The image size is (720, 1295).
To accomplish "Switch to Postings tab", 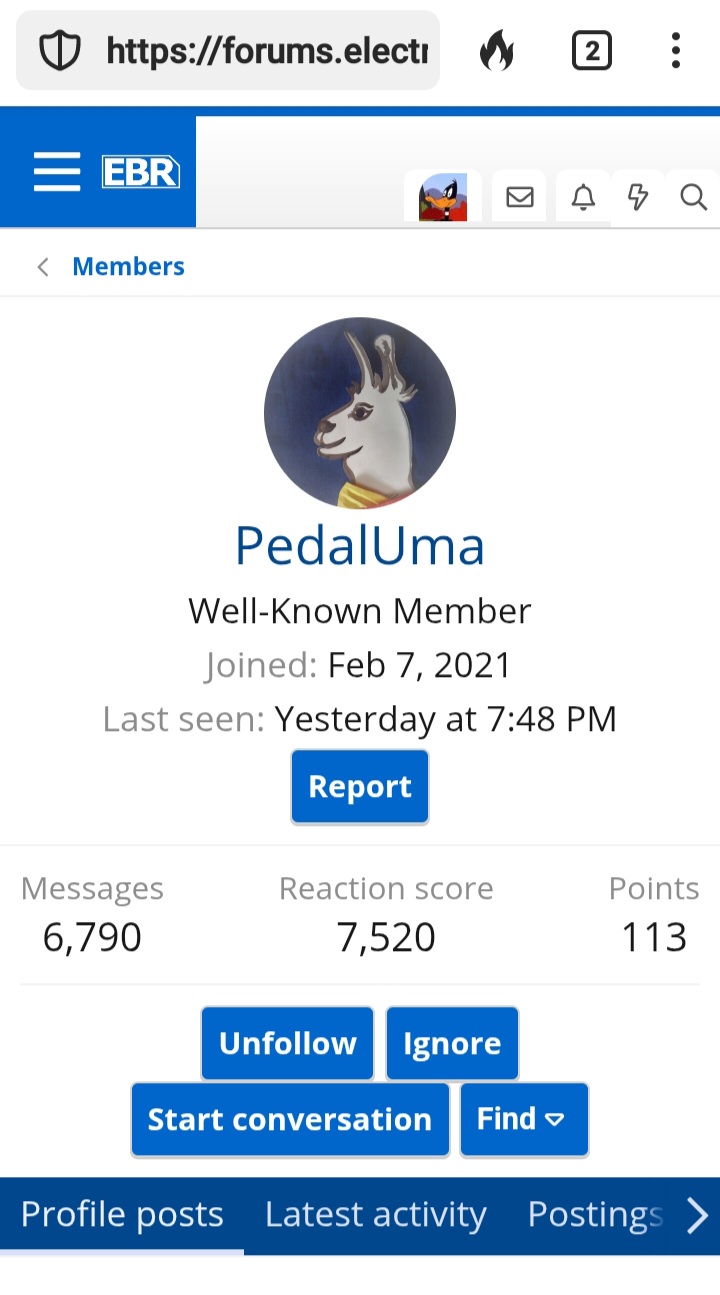I will (x=595, y=1215).
